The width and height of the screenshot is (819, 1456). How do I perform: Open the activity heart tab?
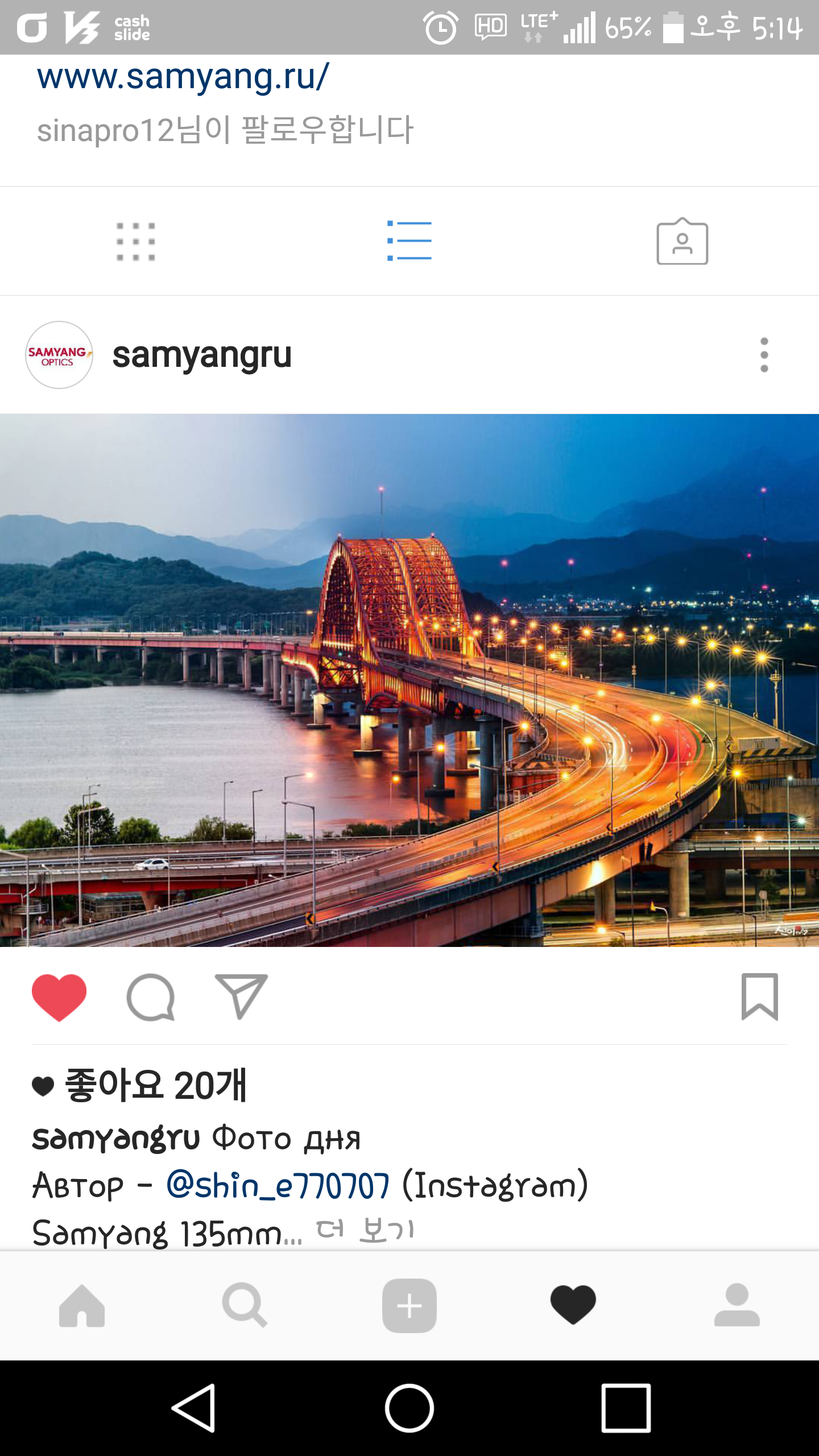[x=573, y=1306]
